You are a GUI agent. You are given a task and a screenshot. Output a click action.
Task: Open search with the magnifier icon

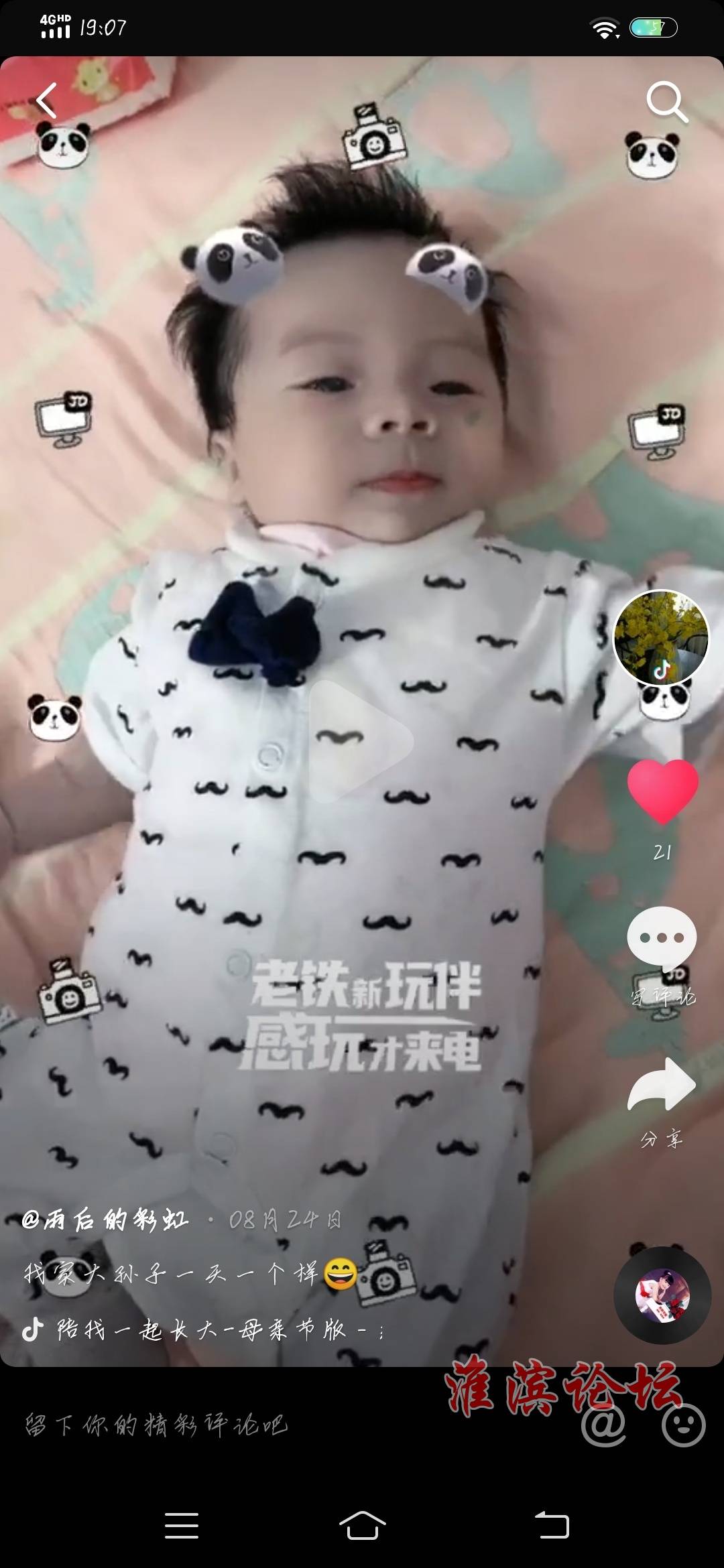click(x=666, y=102)
